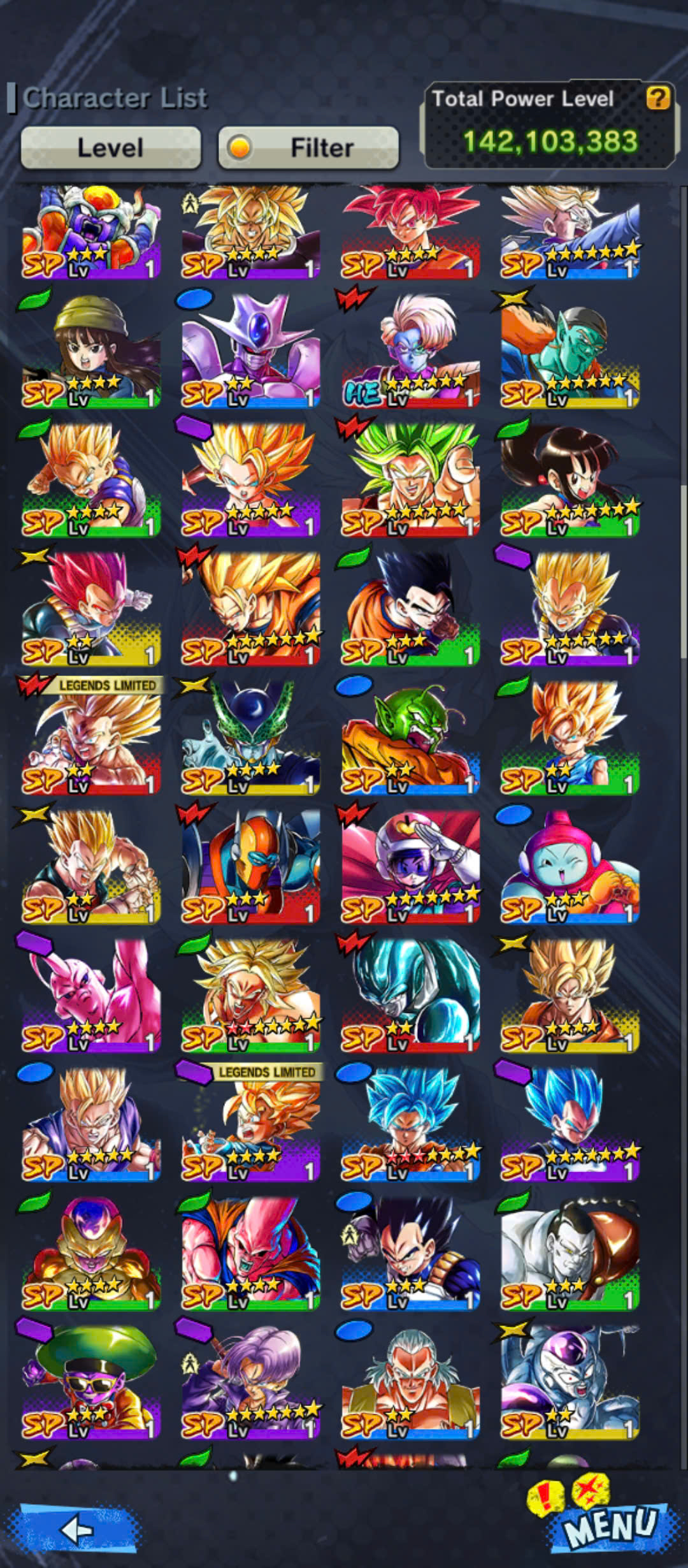The height and width of the screenshot is (1568, 688).
Task: Select the Perfect Cell character card
Action: tap(251, 737)
